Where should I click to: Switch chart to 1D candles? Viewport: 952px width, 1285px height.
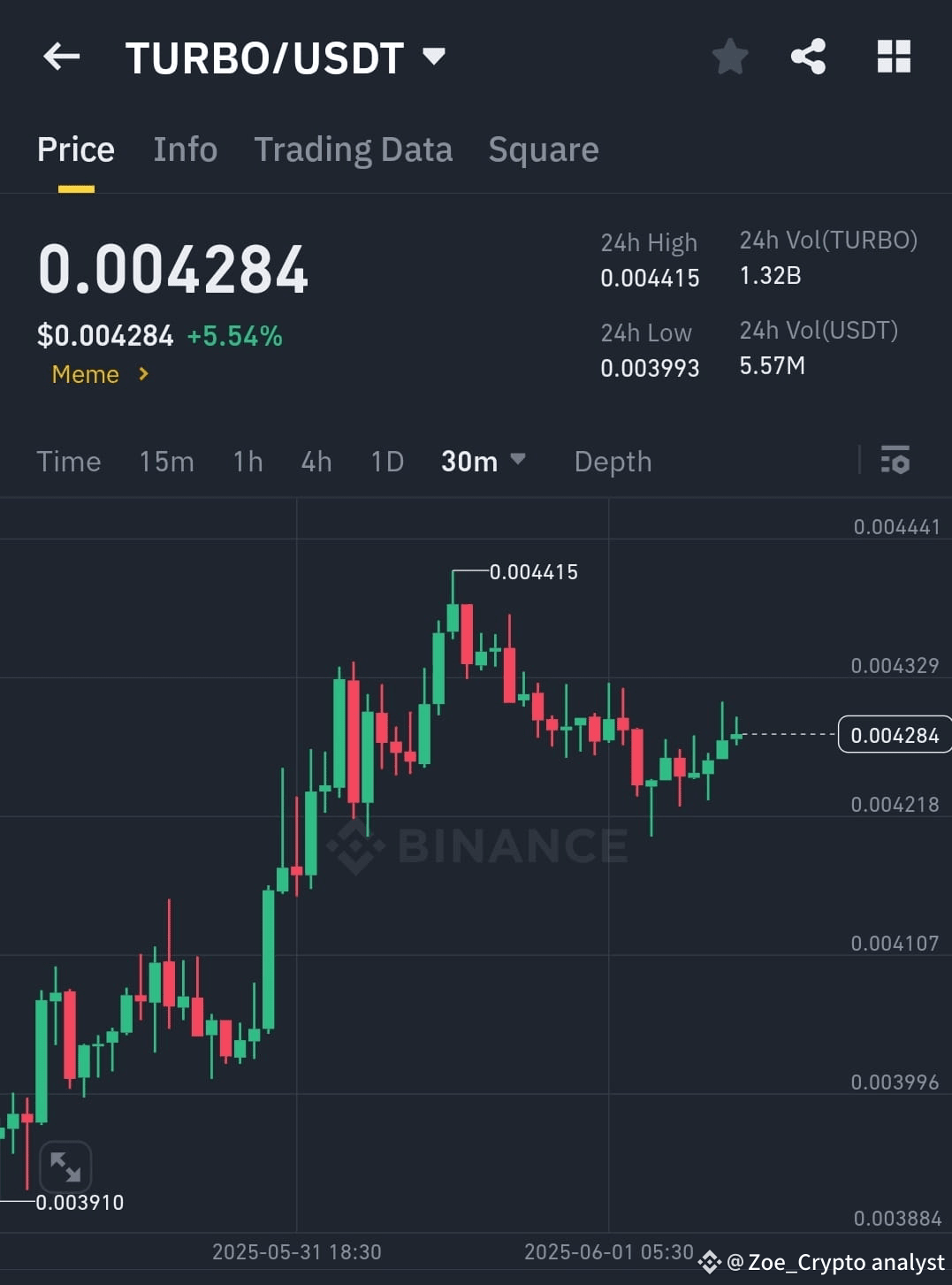[x=386, y=461]
